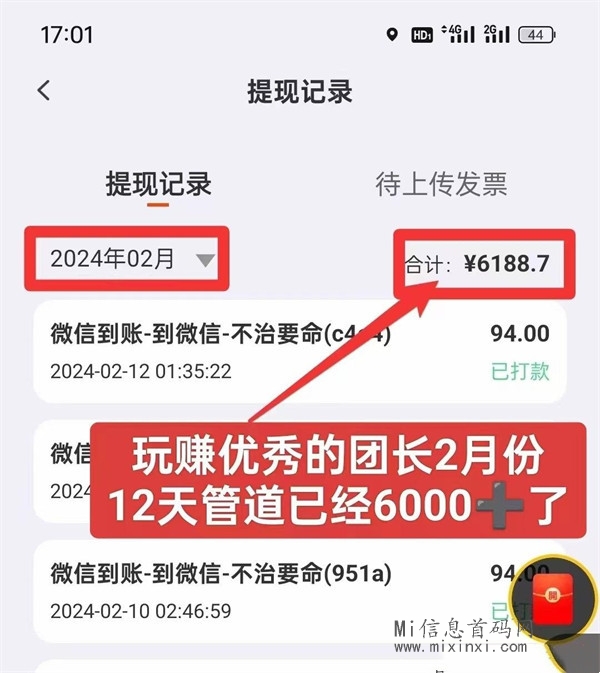The height and width of the screenshot is (673, 600).
Task: Select the 提现记录 tab
Action: 158,184
